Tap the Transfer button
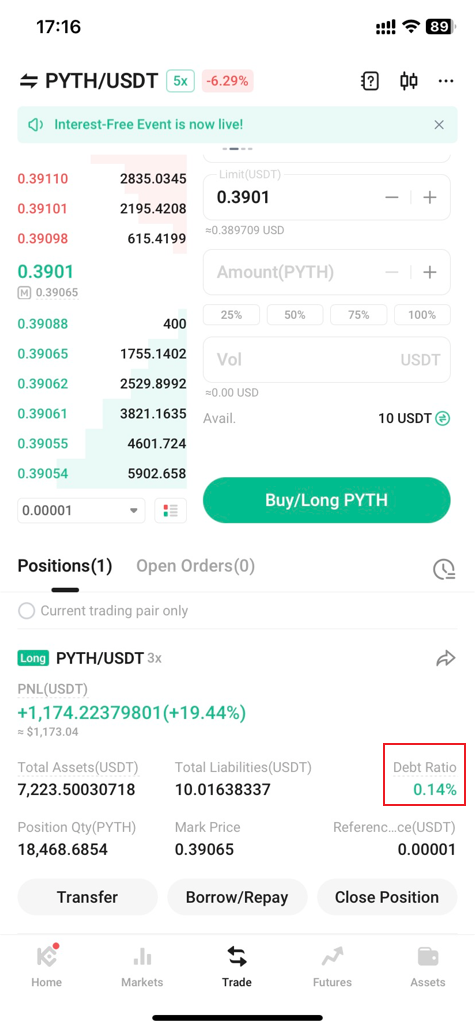Viewport: 475px width, 1025px height. pos(88,897)
